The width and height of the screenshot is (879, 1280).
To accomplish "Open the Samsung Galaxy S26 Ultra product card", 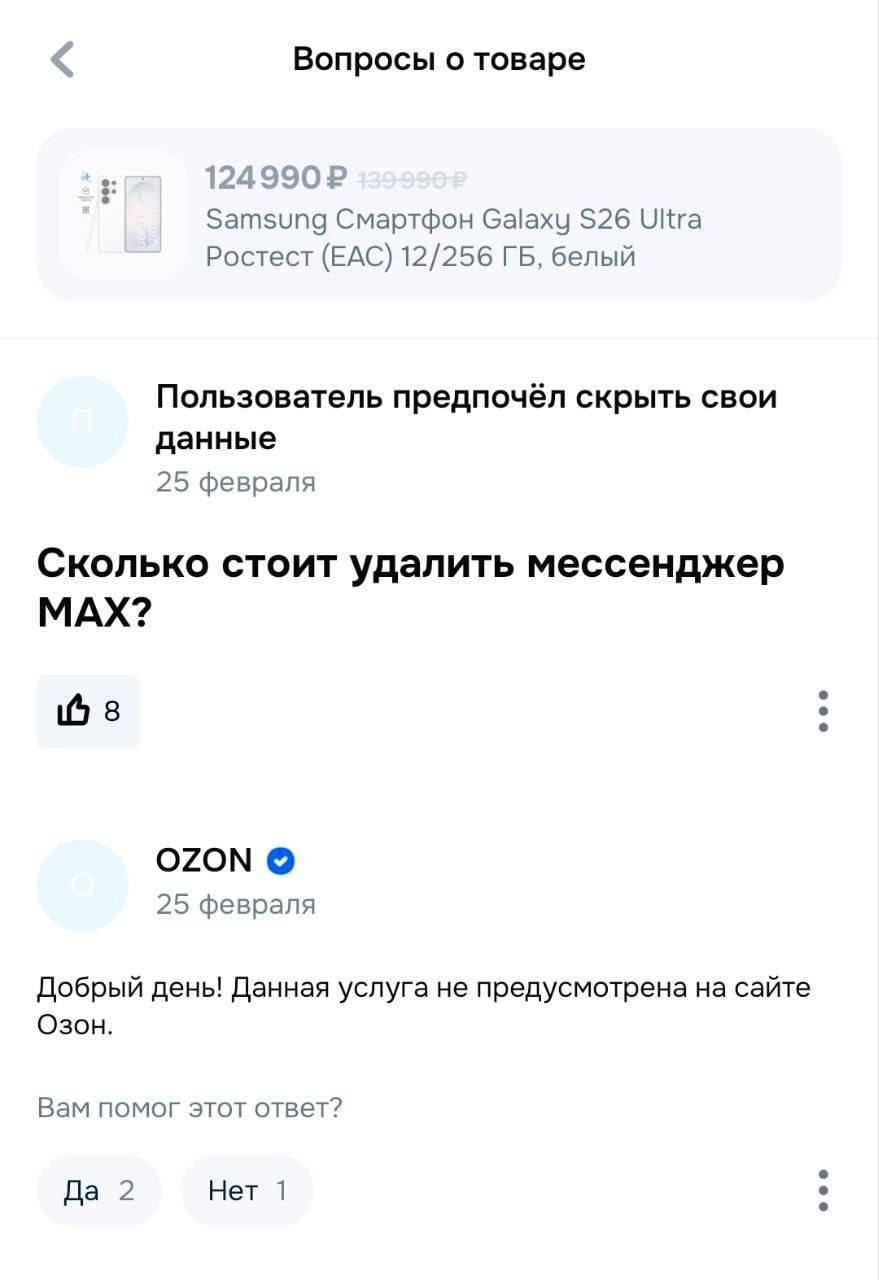I will (x=439, y=214).
